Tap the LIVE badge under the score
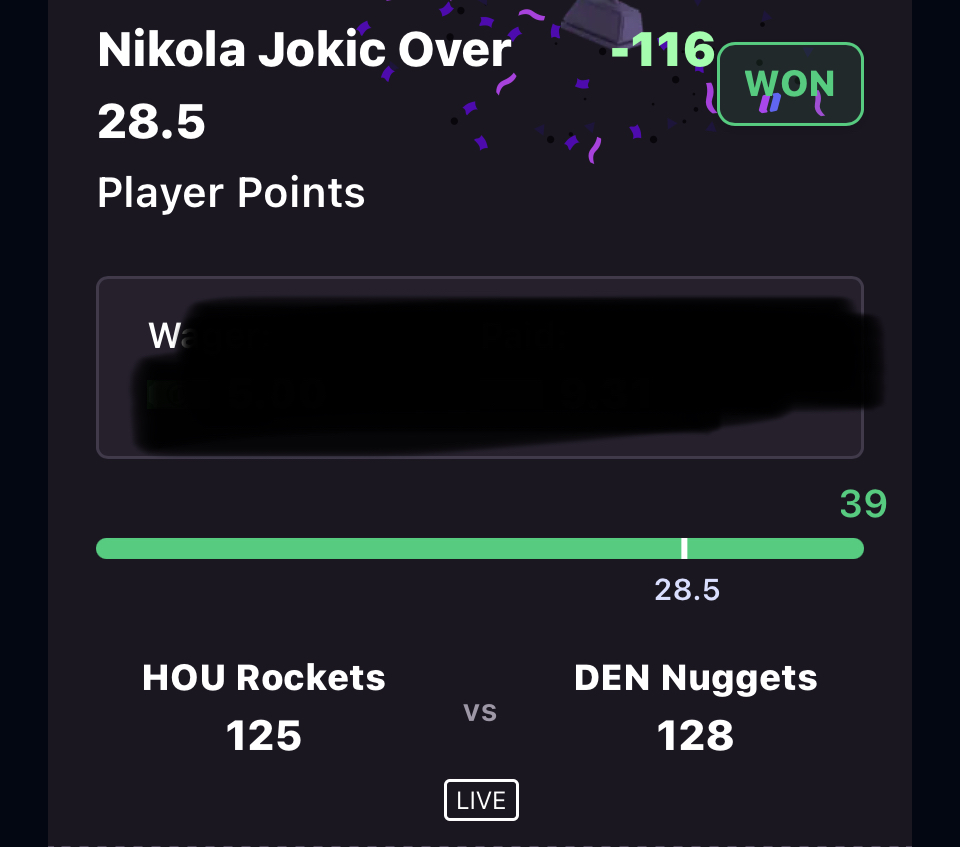Screen dimensions: 960x847 [x=481, y=800]
